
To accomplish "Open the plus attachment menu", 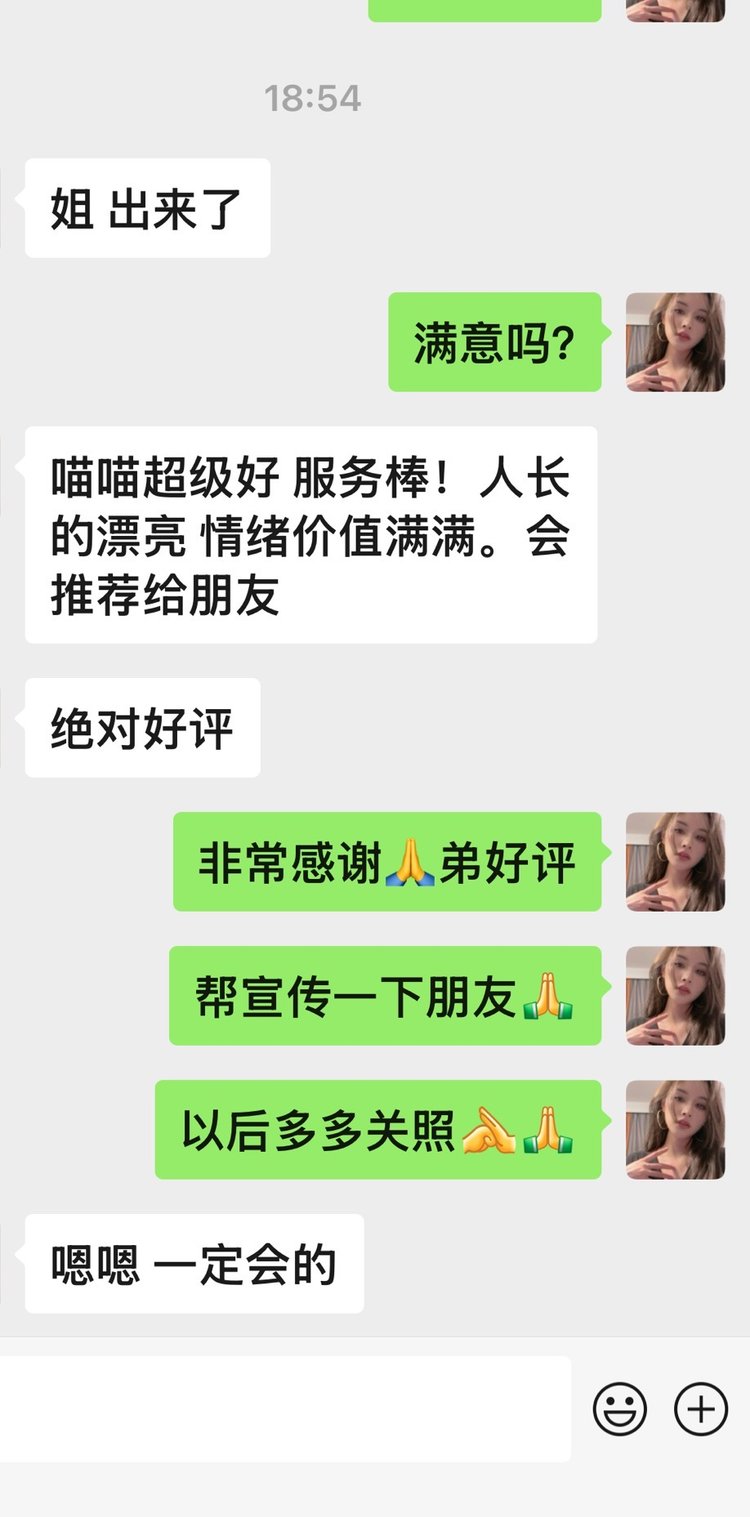I will tap(701, 1409).
